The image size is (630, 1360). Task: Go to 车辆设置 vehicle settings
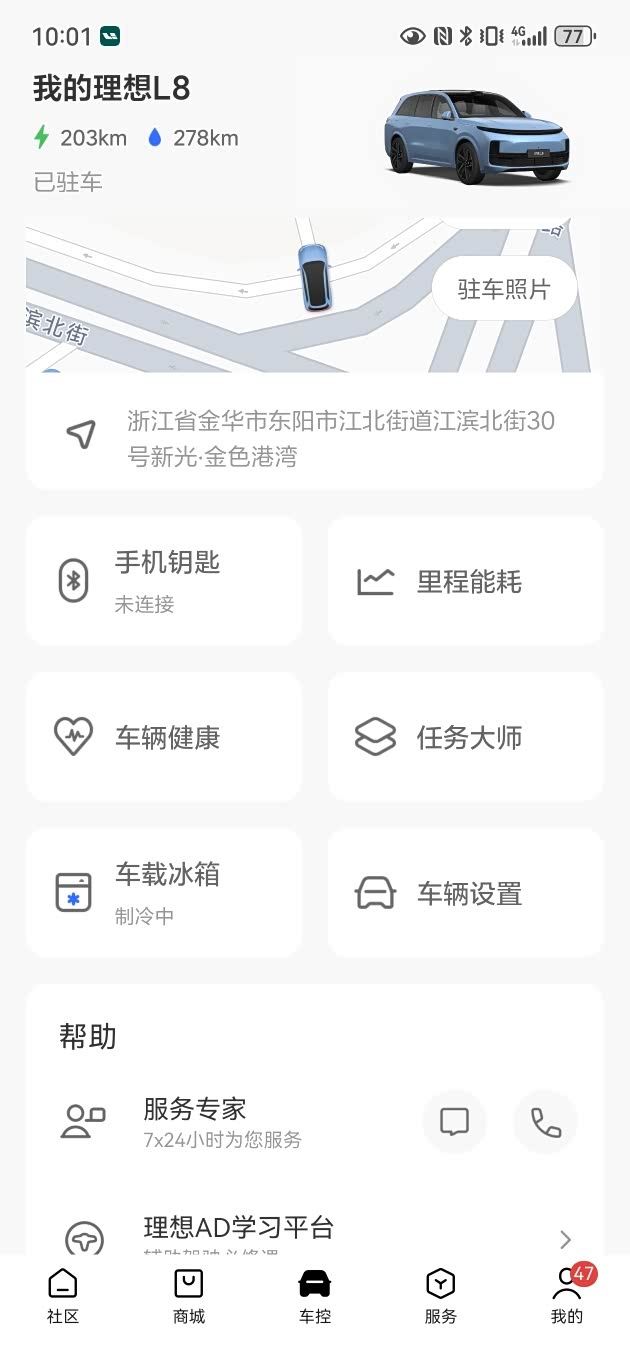pos(466,893)
